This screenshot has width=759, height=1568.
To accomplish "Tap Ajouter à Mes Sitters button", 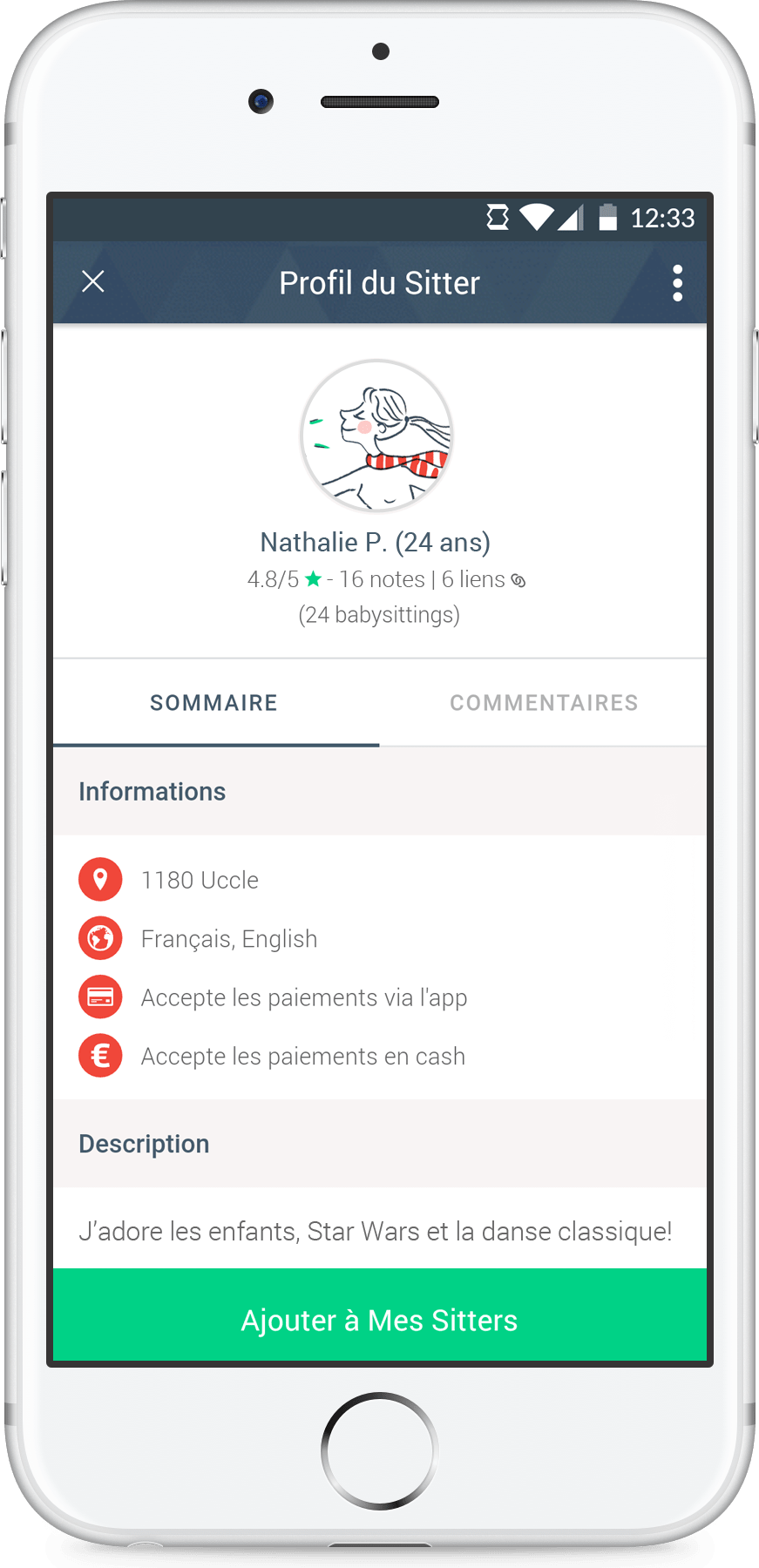I will tap(379, 1319).
